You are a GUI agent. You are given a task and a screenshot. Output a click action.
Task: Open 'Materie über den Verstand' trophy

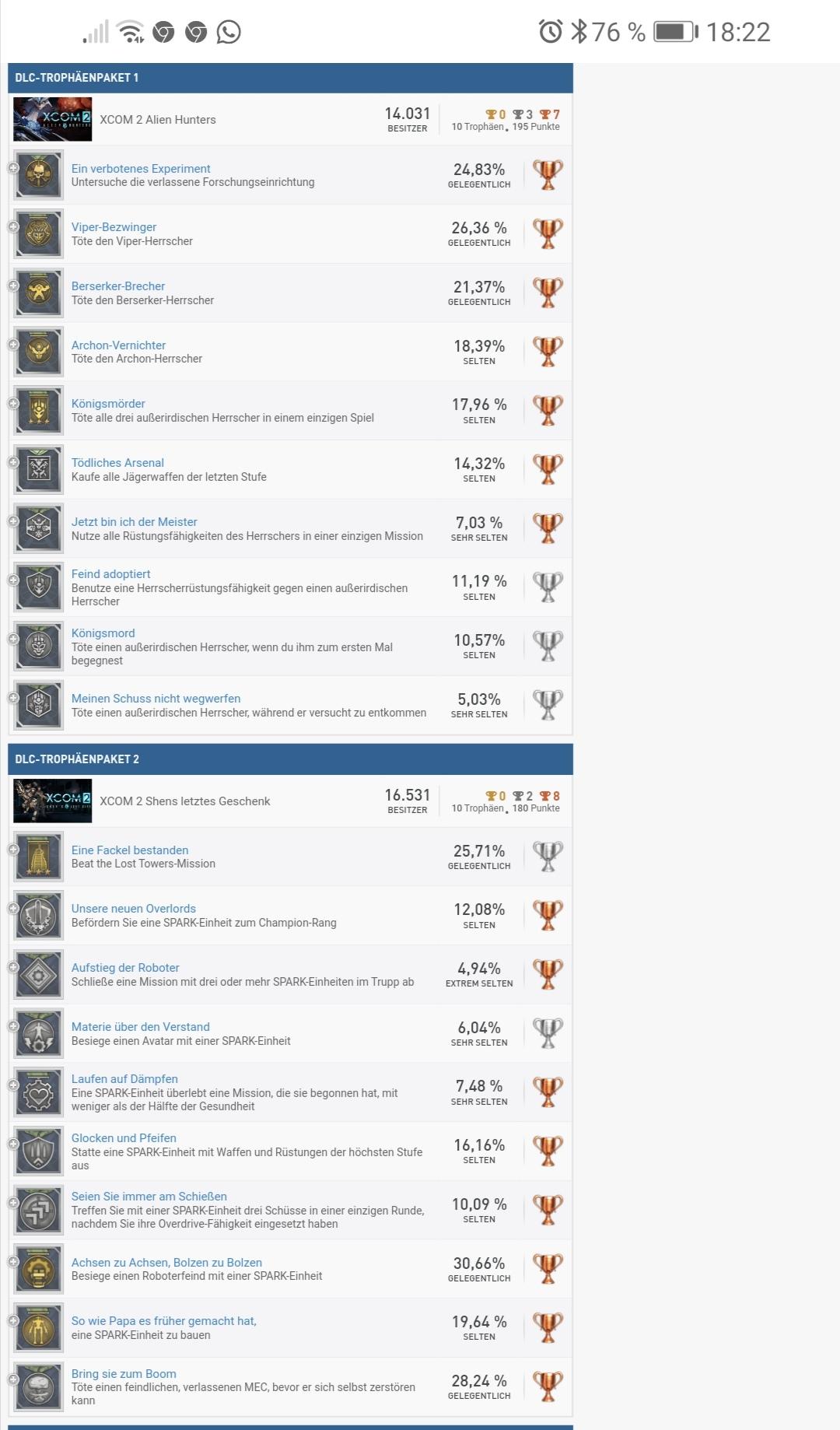pos(141,1027)
